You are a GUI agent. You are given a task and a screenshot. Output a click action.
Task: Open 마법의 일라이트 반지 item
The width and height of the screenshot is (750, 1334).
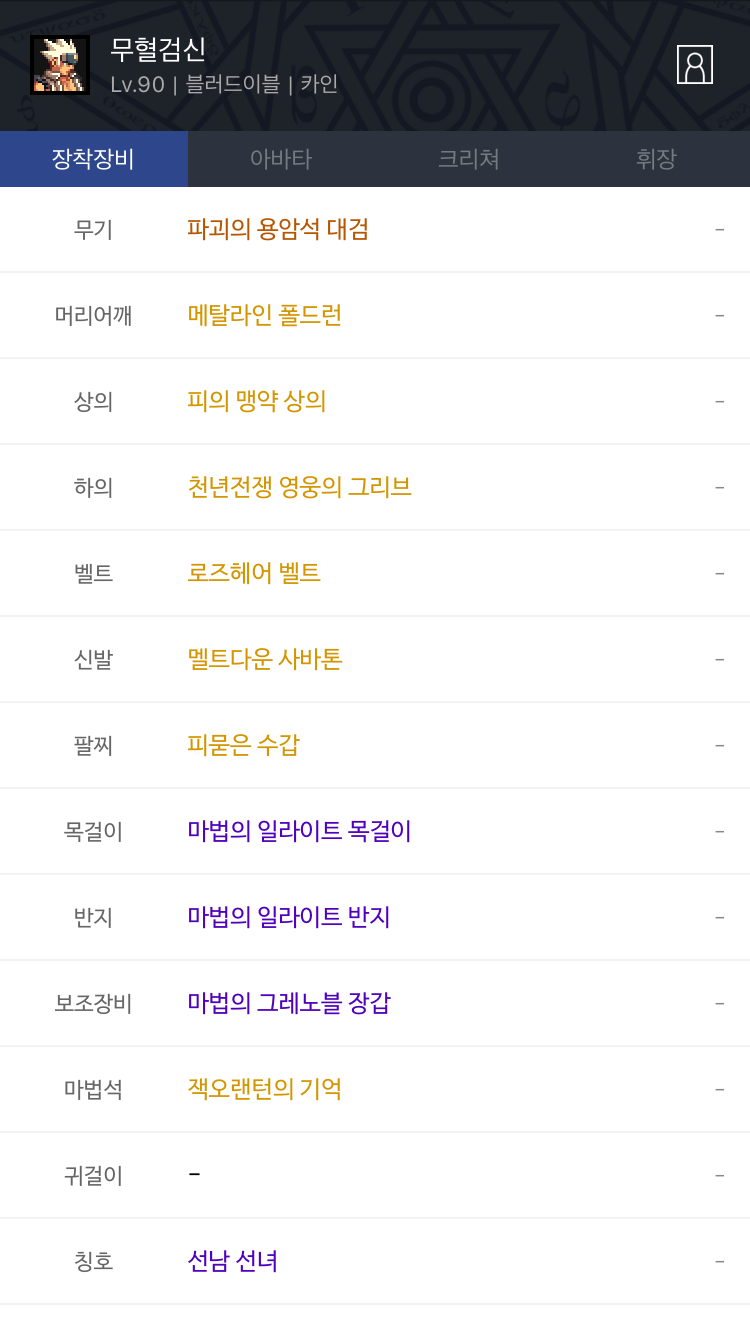click(288, 917)
